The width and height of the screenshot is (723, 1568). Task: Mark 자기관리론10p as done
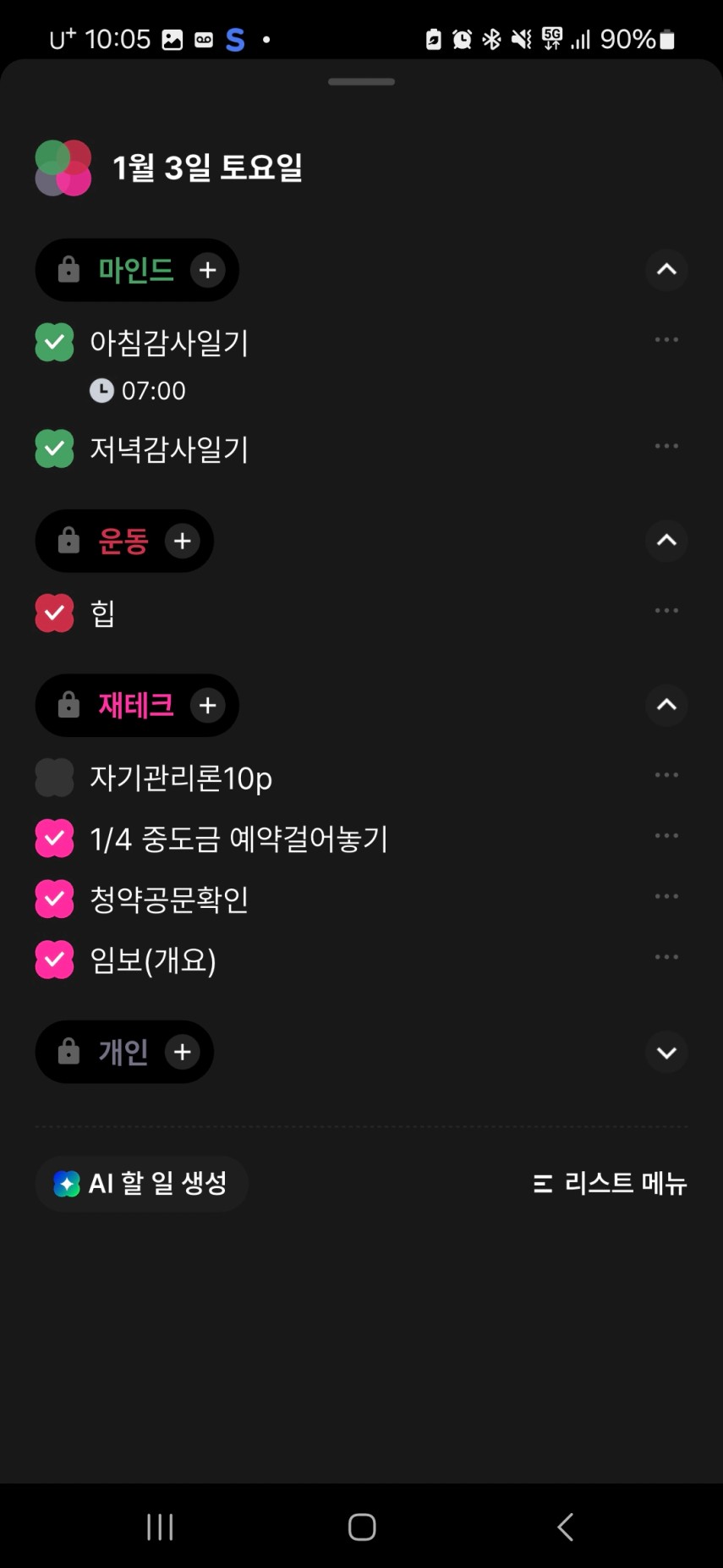tap(54, 778)
